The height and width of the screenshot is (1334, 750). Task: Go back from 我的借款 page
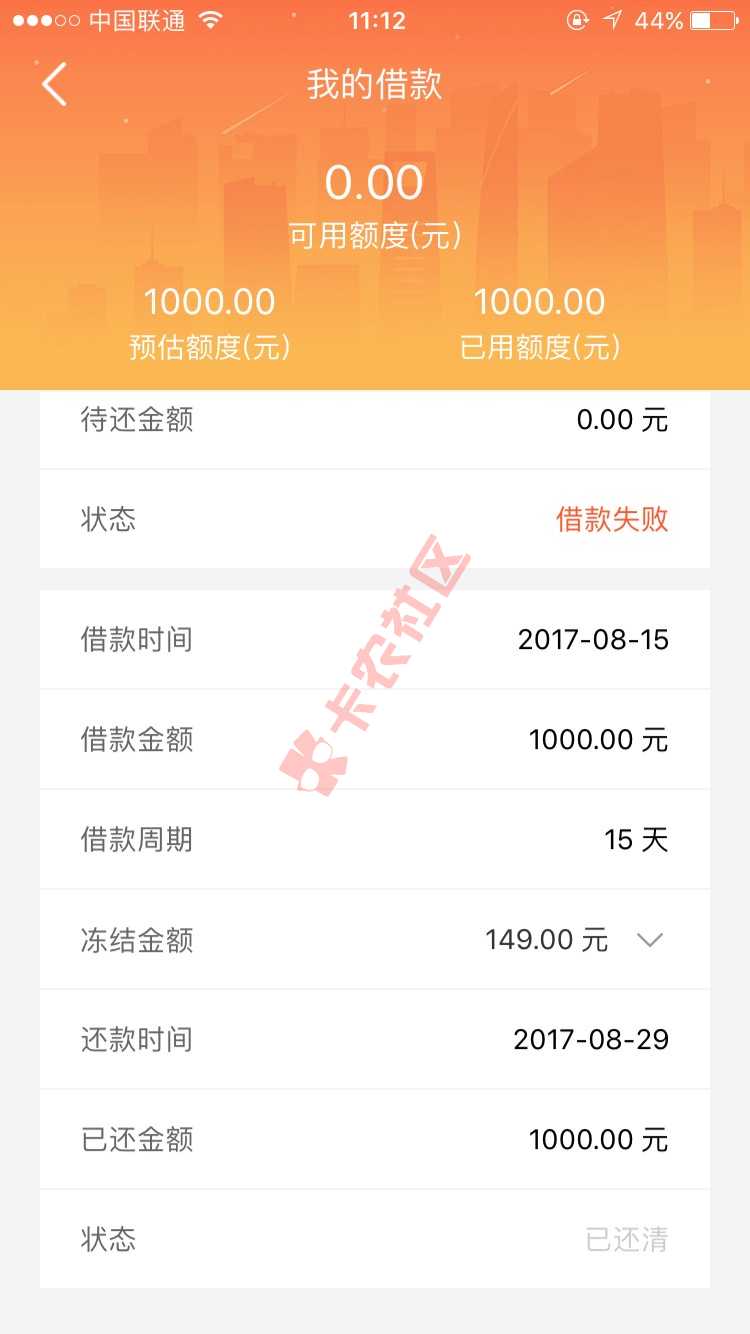(55, 85)
